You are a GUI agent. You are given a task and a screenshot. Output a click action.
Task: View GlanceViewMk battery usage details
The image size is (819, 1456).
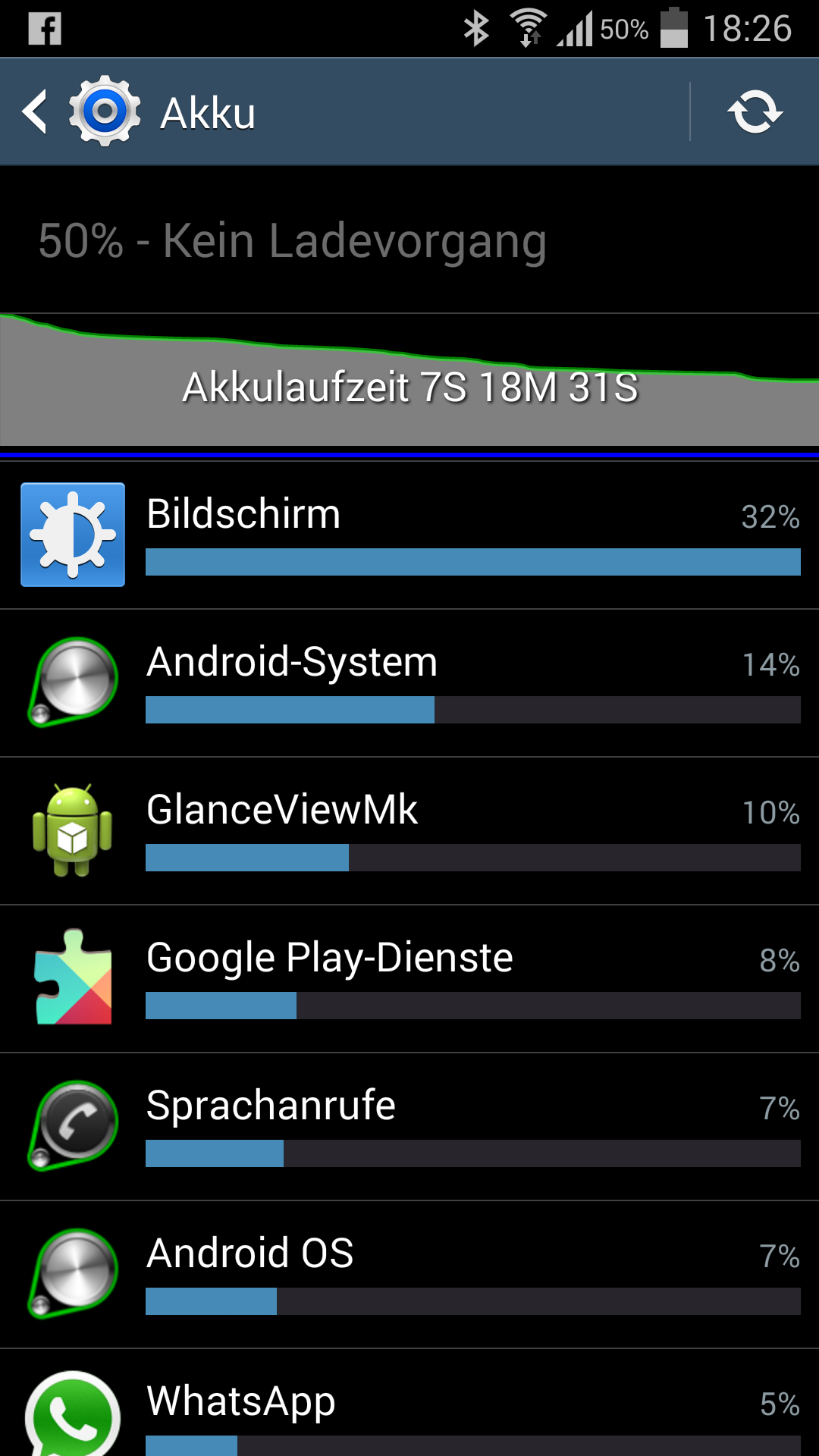point(409,830)
